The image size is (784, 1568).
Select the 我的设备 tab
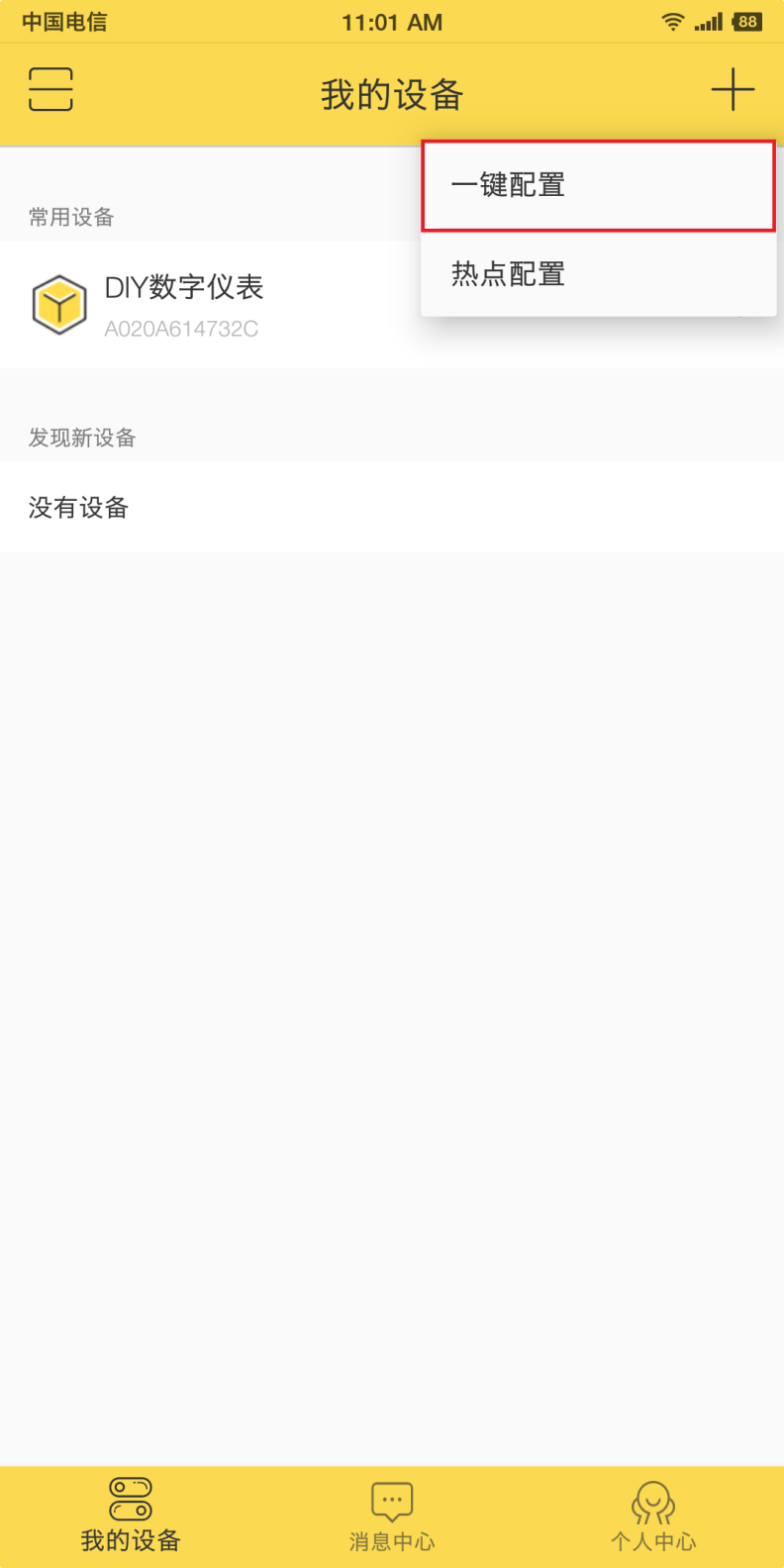(x=131, y=1517)
